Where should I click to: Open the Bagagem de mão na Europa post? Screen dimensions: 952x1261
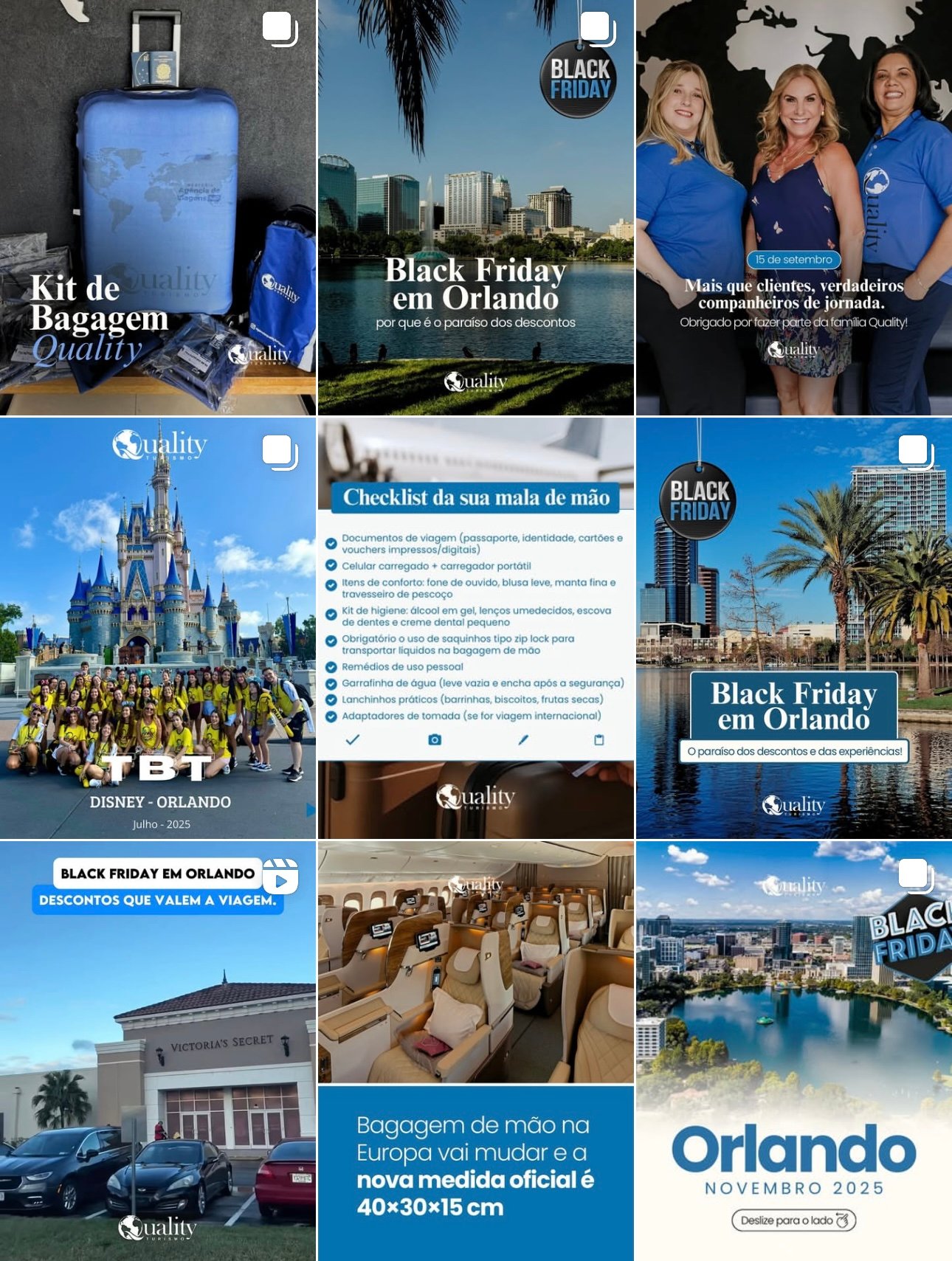point(475,1051)
